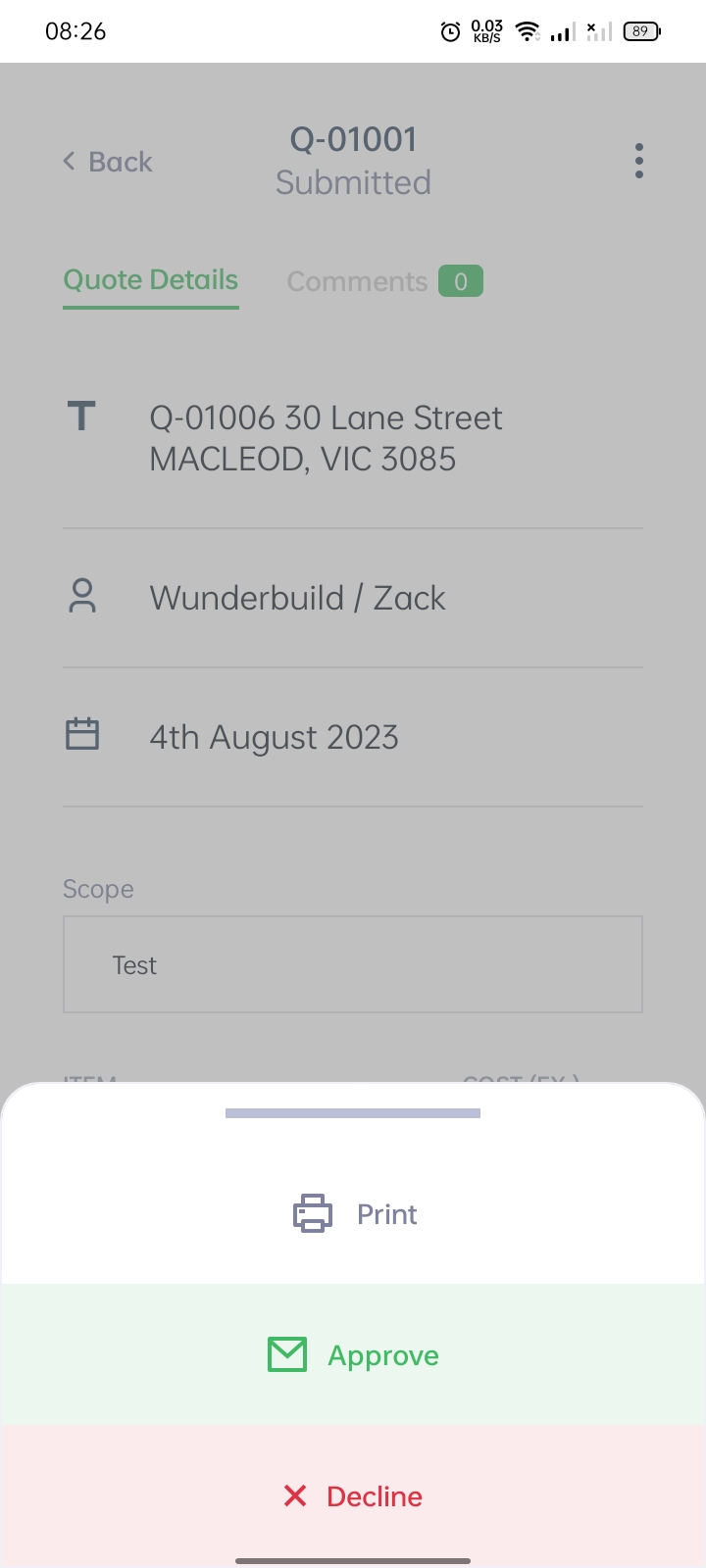Go back using the Back button
The width and height of the screenshot is (706, 1568).
point(108,162)
